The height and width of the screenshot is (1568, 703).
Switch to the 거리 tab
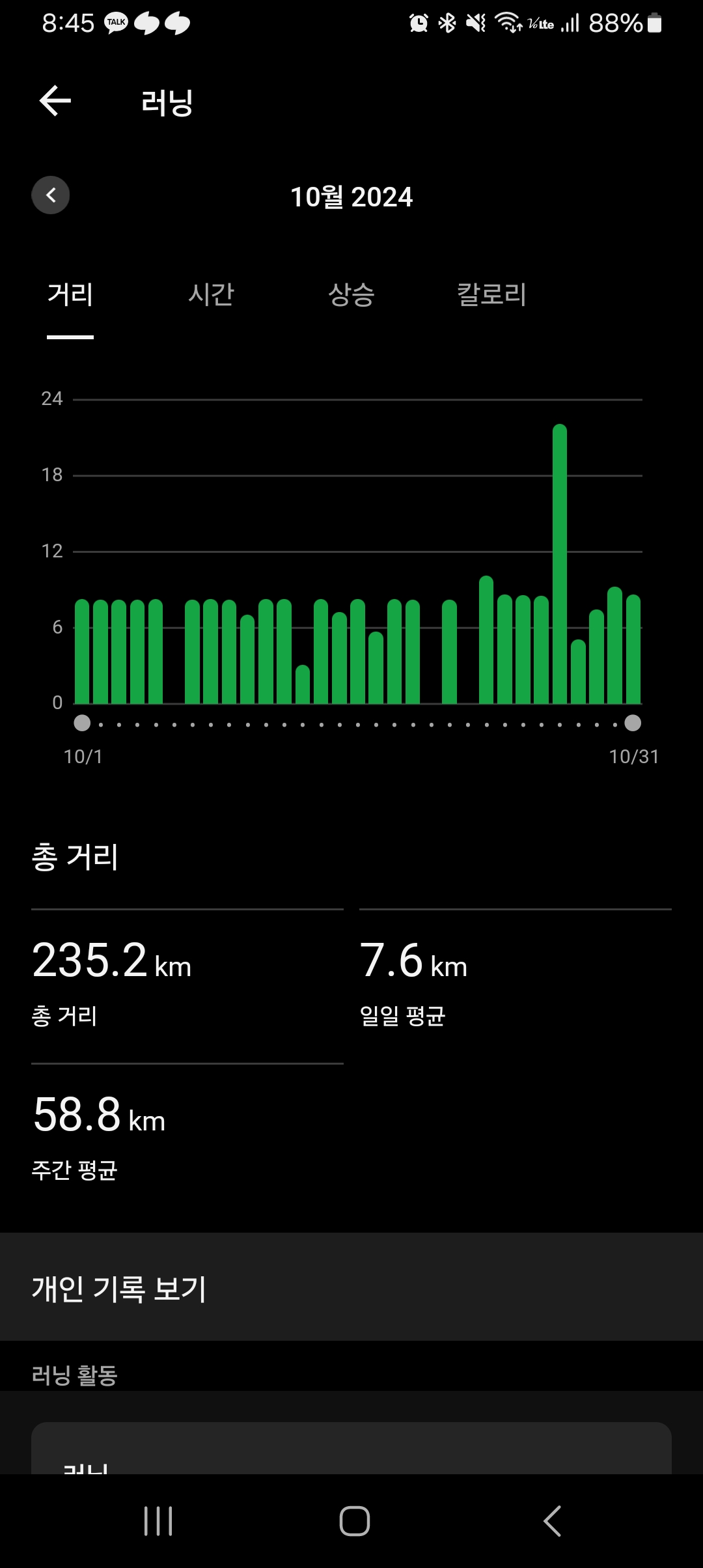tap(70, 294)
